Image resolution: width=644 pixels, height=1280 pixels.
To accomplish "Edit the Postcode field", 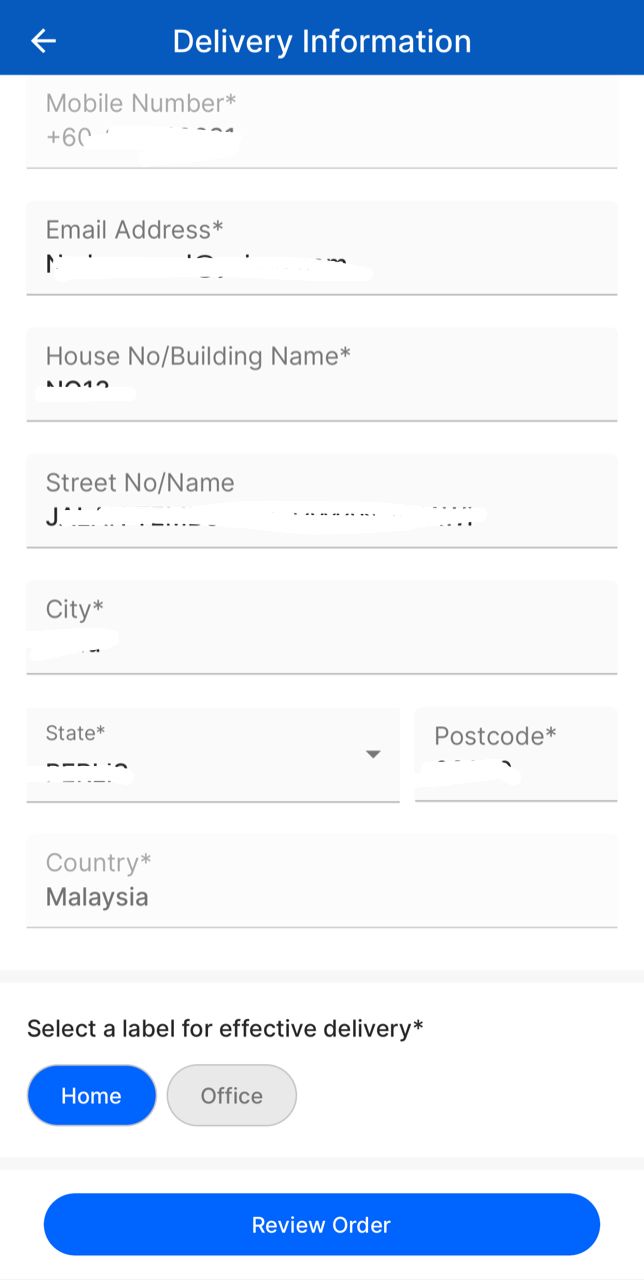I will click(515, 754).
